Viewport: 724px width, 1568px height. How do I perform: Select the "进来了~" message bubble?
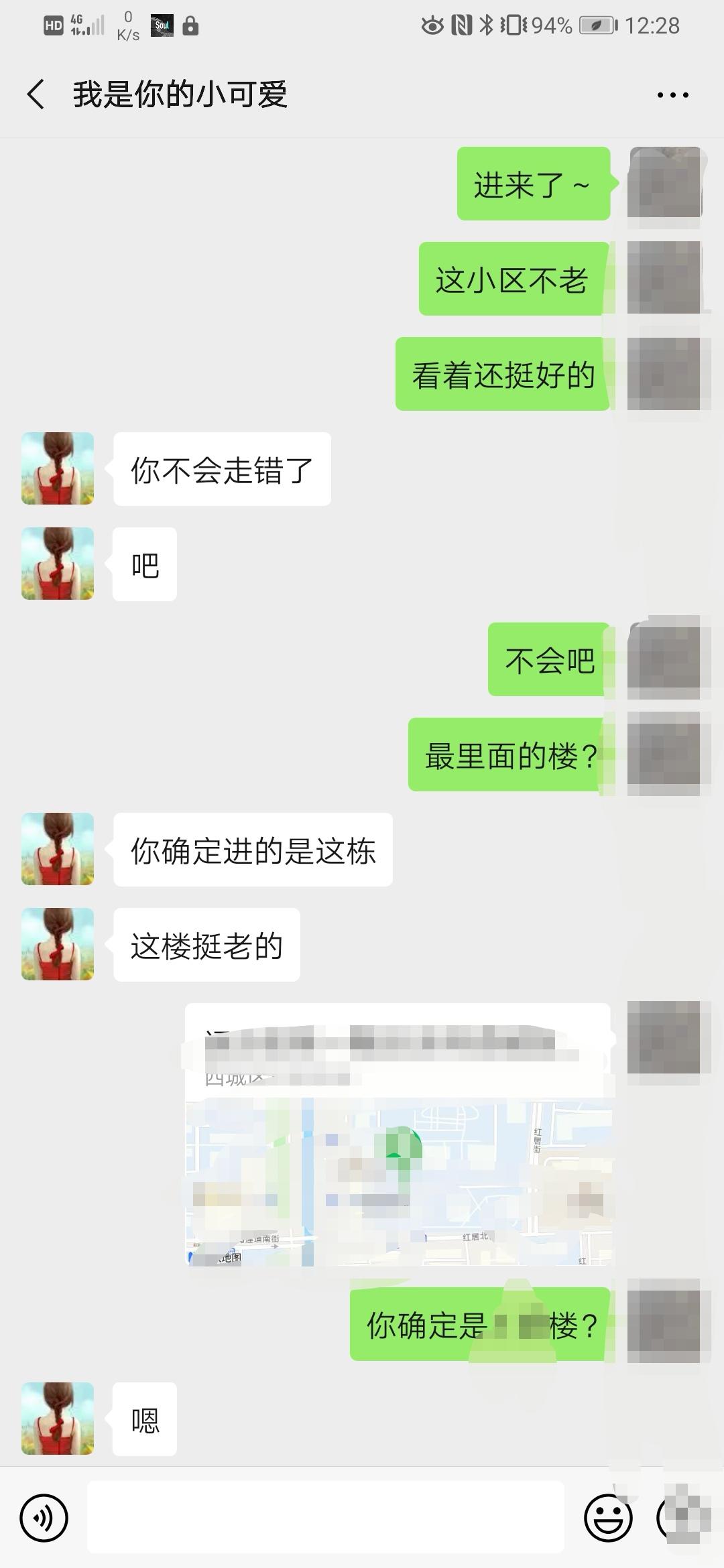coord(533,186)
